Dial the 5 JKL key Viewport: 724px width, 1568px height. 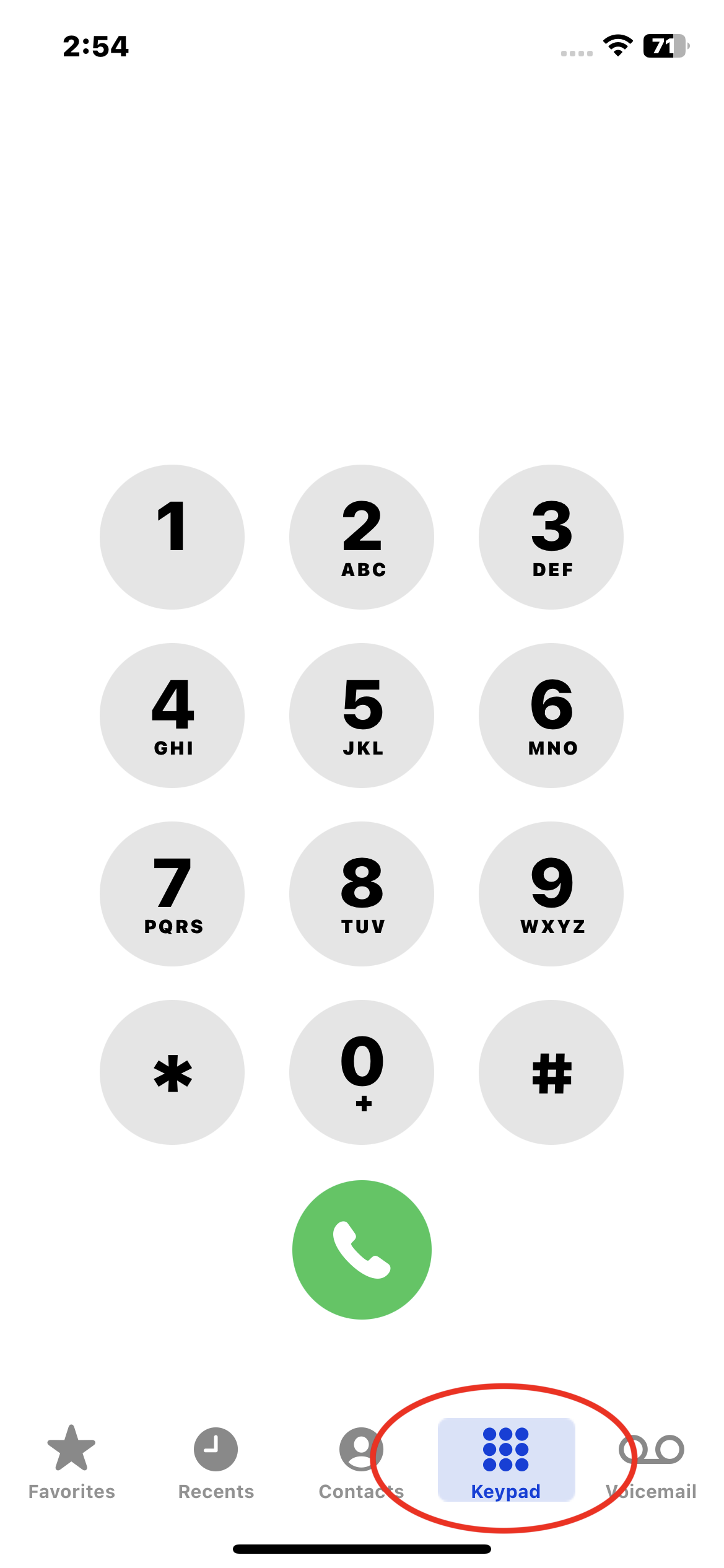click(362, 716)
